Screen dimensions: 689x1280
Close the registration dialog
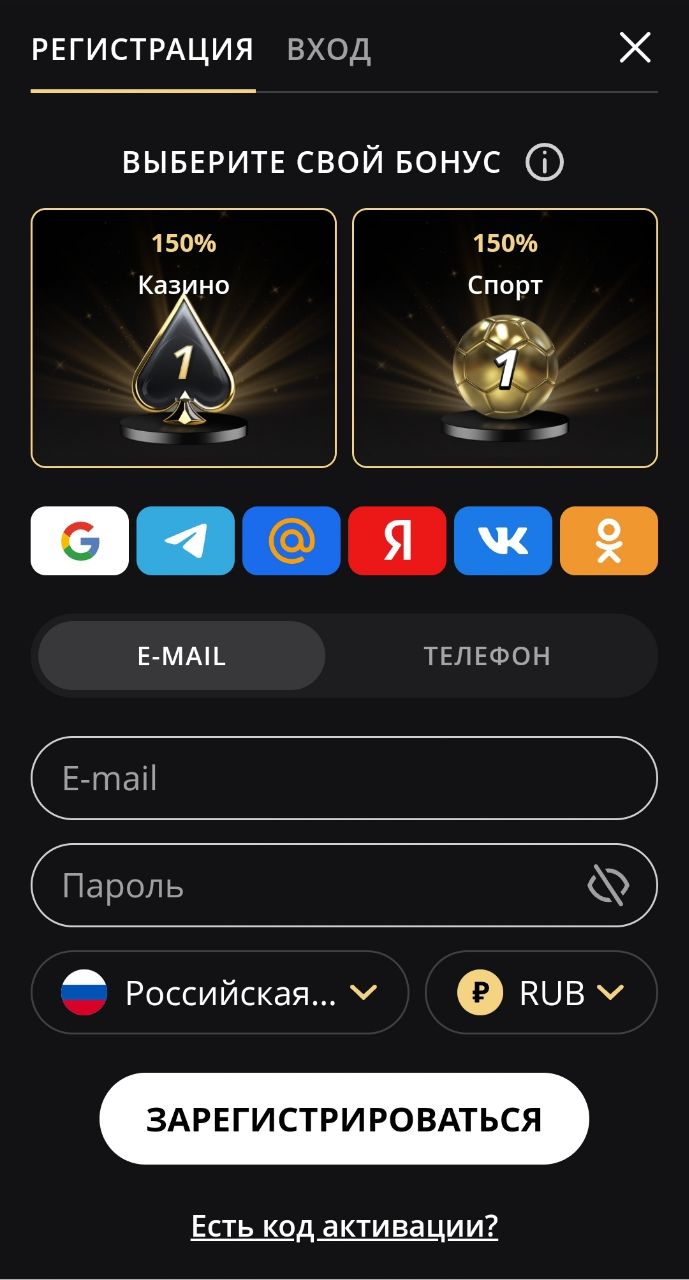tap(635, 47)
